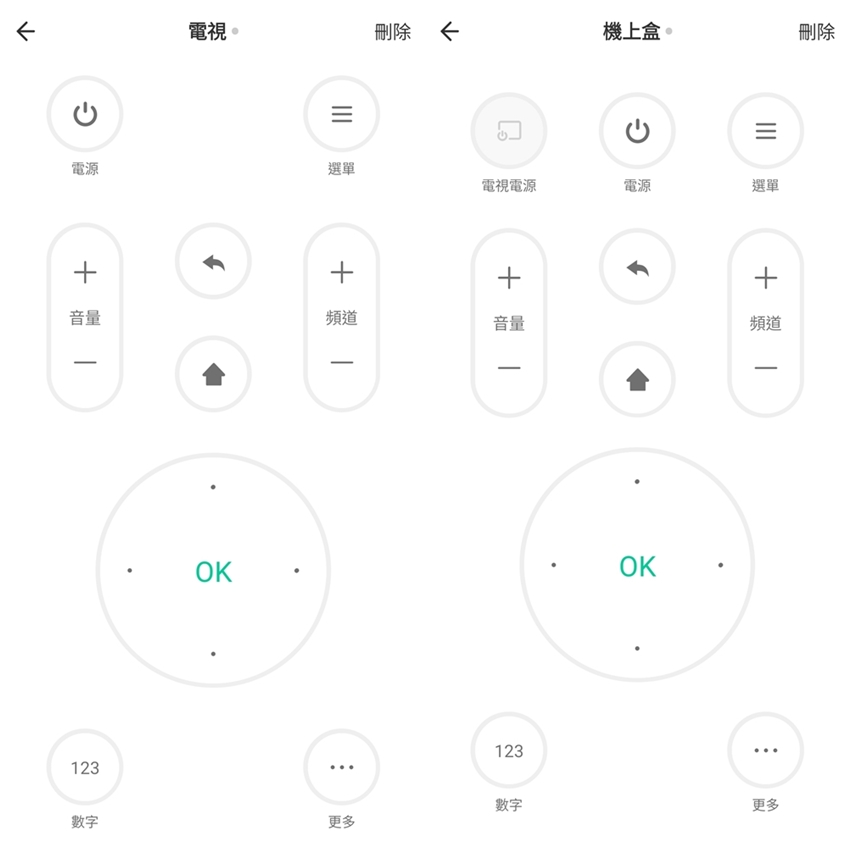The height and width of the screenshot is (850, 850).
Task: Confirm with OK on the 機上盒 remote
Action: 637,566
